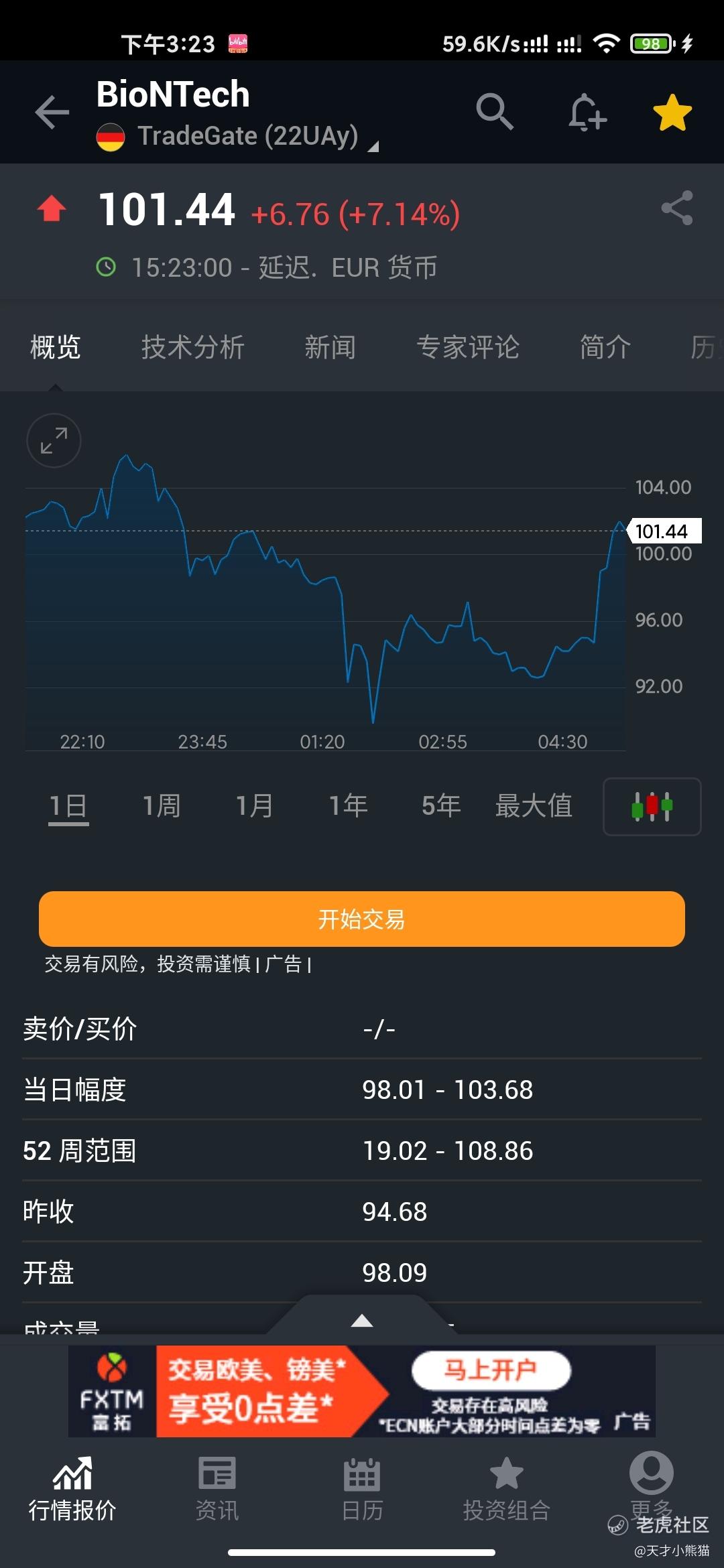Tap the orange 开始交易 button
Screen dimensions: 724x1568
click(362, 919)
